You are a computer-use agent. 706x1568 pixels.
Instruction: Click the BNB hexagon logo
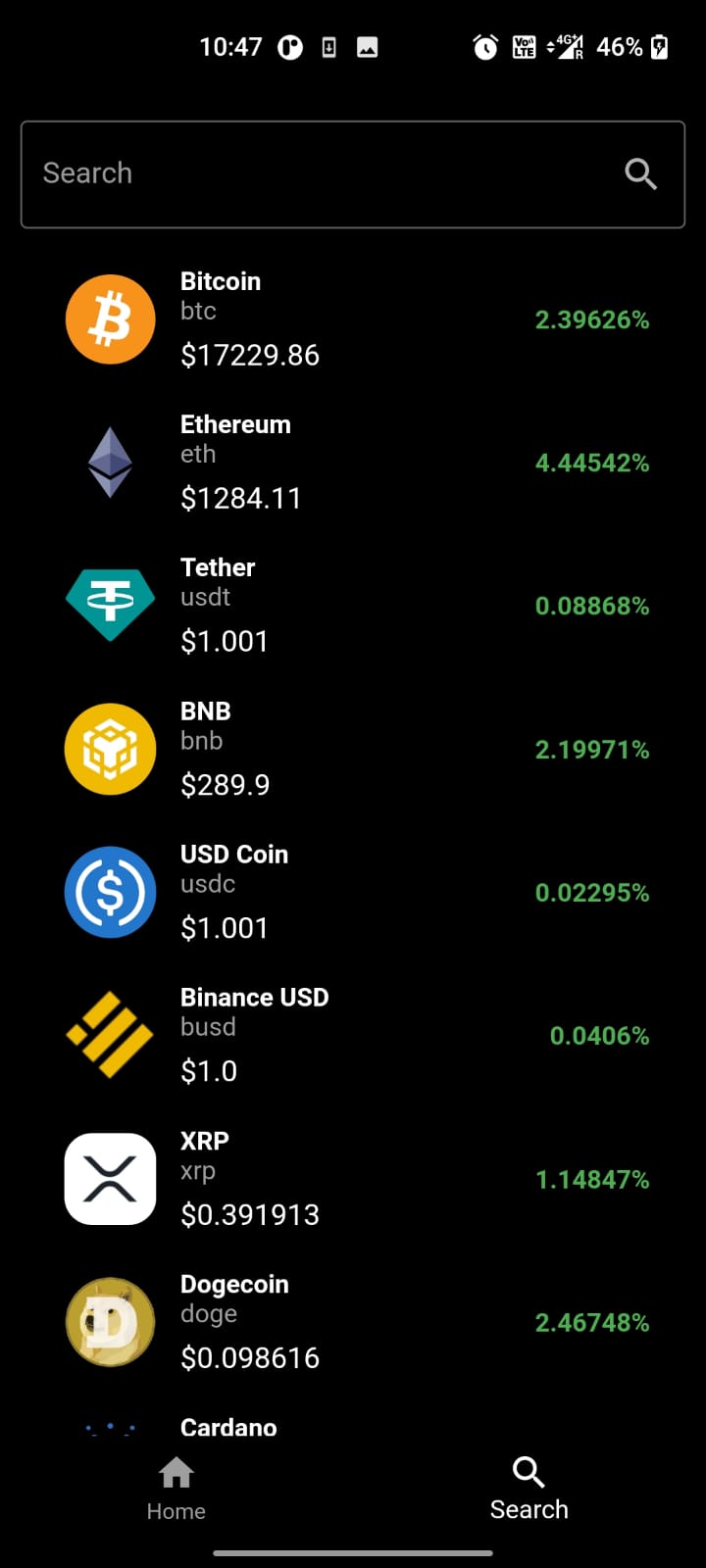tap(110, 748)
